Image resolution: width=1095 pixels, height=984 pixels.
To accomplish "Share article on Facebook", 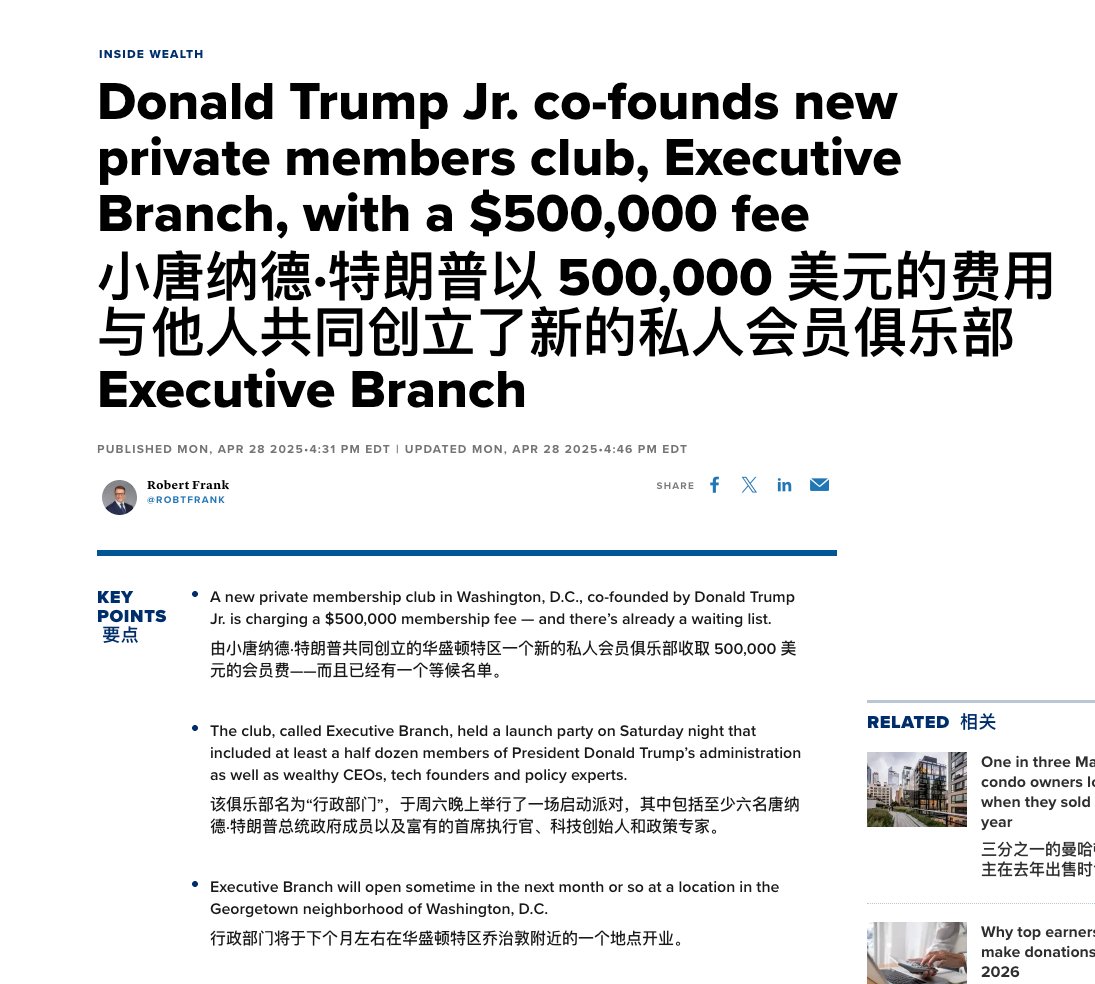I will pyautogui.click(x=714, y=485).
